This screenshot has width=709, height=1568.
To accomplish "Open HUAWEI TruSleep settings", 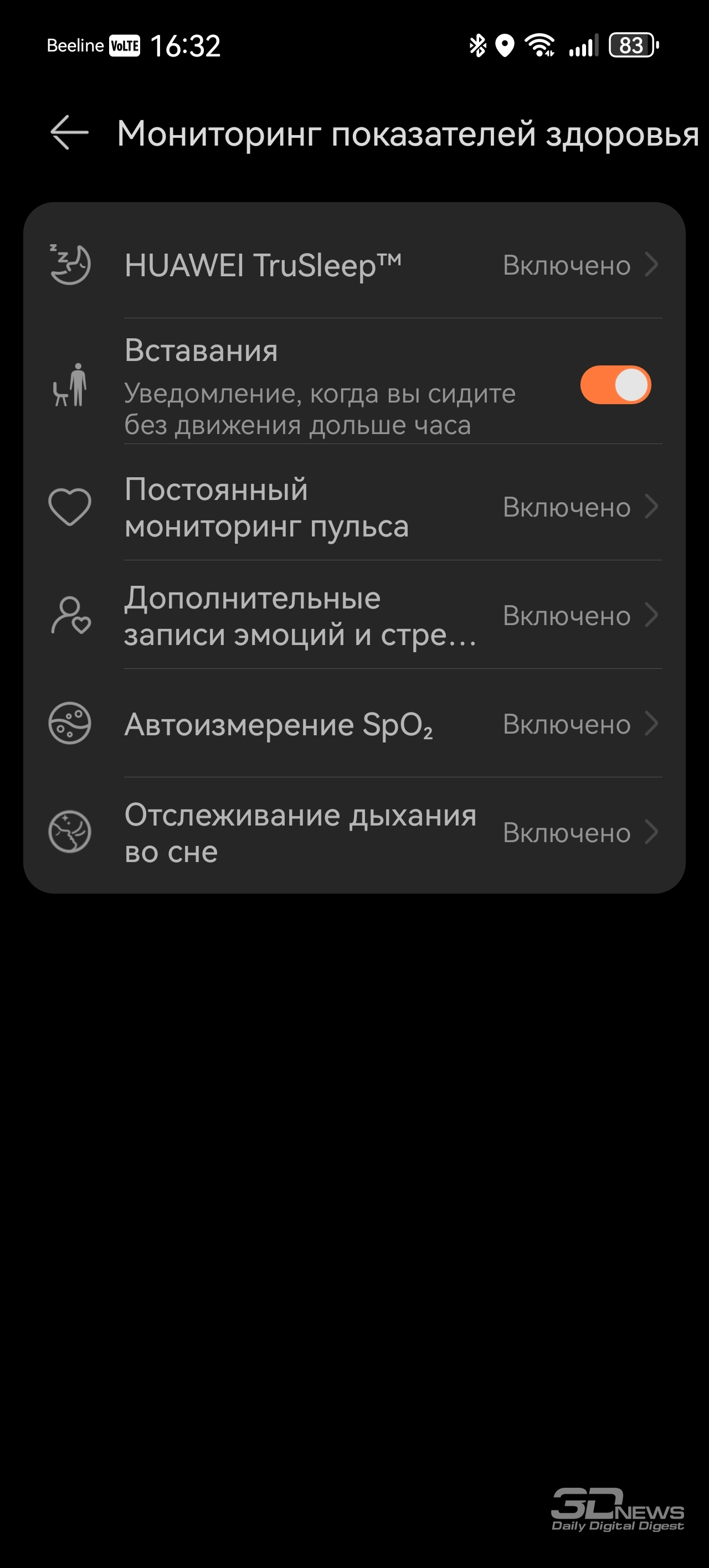I will (x=353, y=265).
